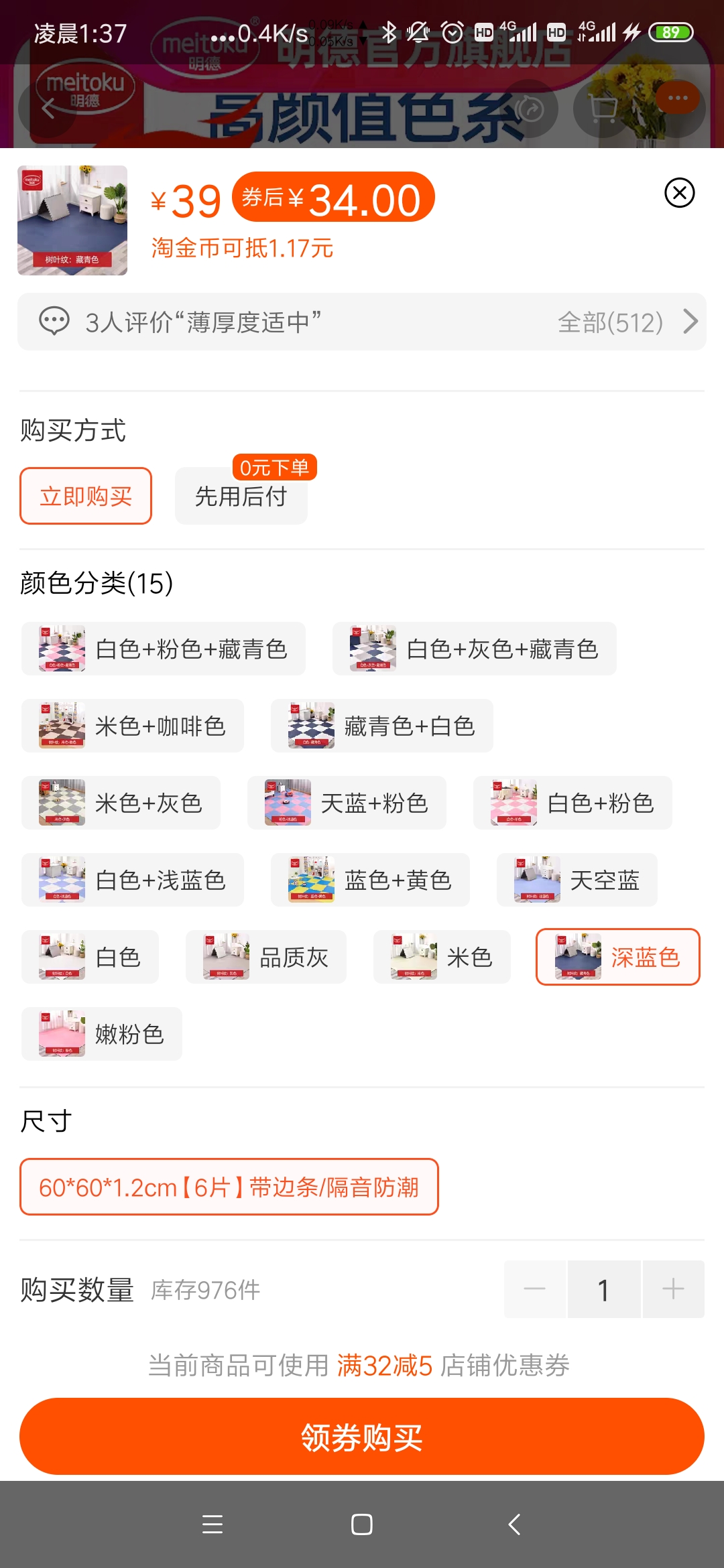This screenshot has width=724, height=1568.
Task: Tap the 深蓝色 color chip
Action: tap(617, 957)
